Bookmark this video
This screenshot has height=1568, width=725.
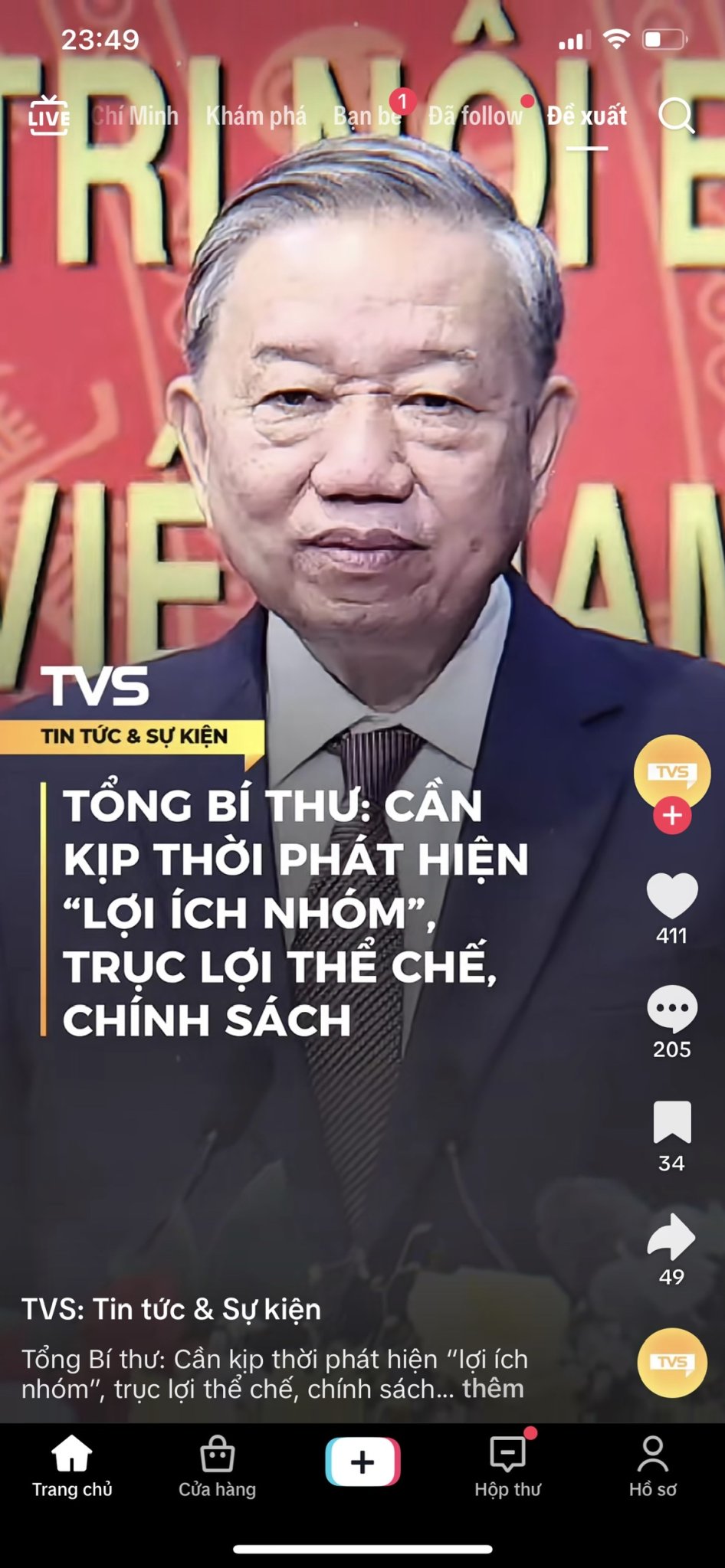pos(672,1123)
